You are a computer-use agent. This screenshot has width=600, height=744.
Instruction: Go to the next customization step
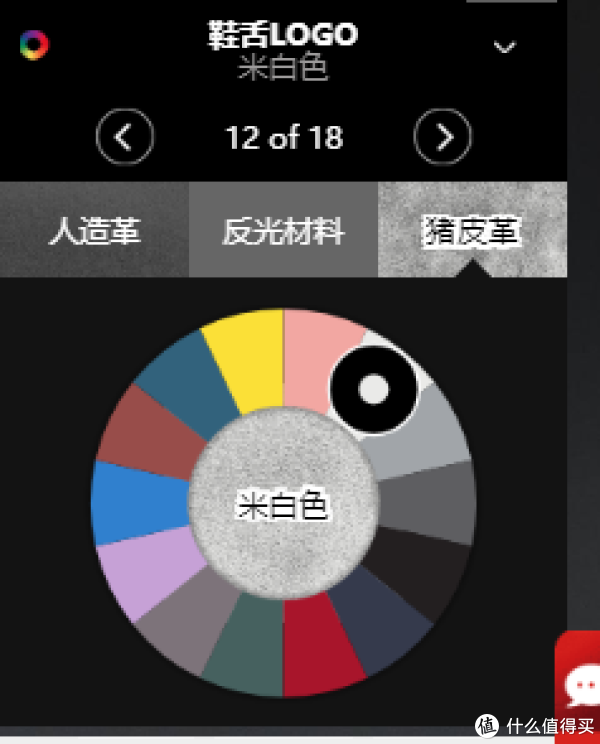442,137
